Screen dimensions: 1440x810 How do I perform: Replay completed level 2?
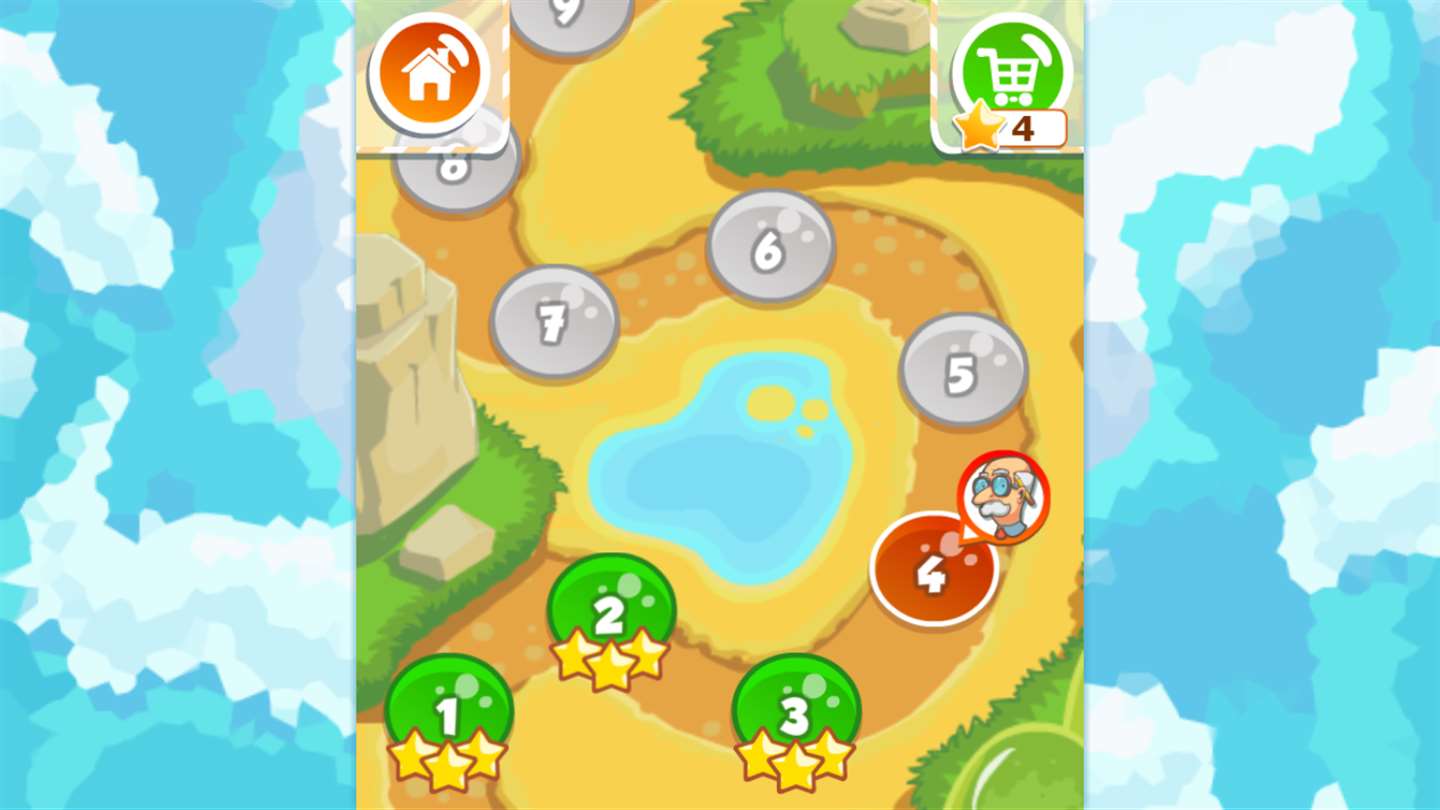click(610, 612)
